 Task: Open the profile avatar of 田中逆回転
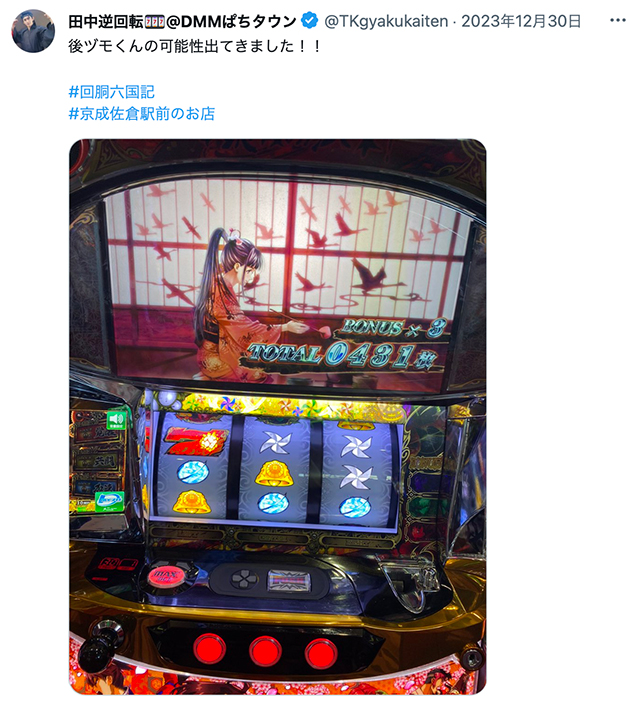point(33,31)
